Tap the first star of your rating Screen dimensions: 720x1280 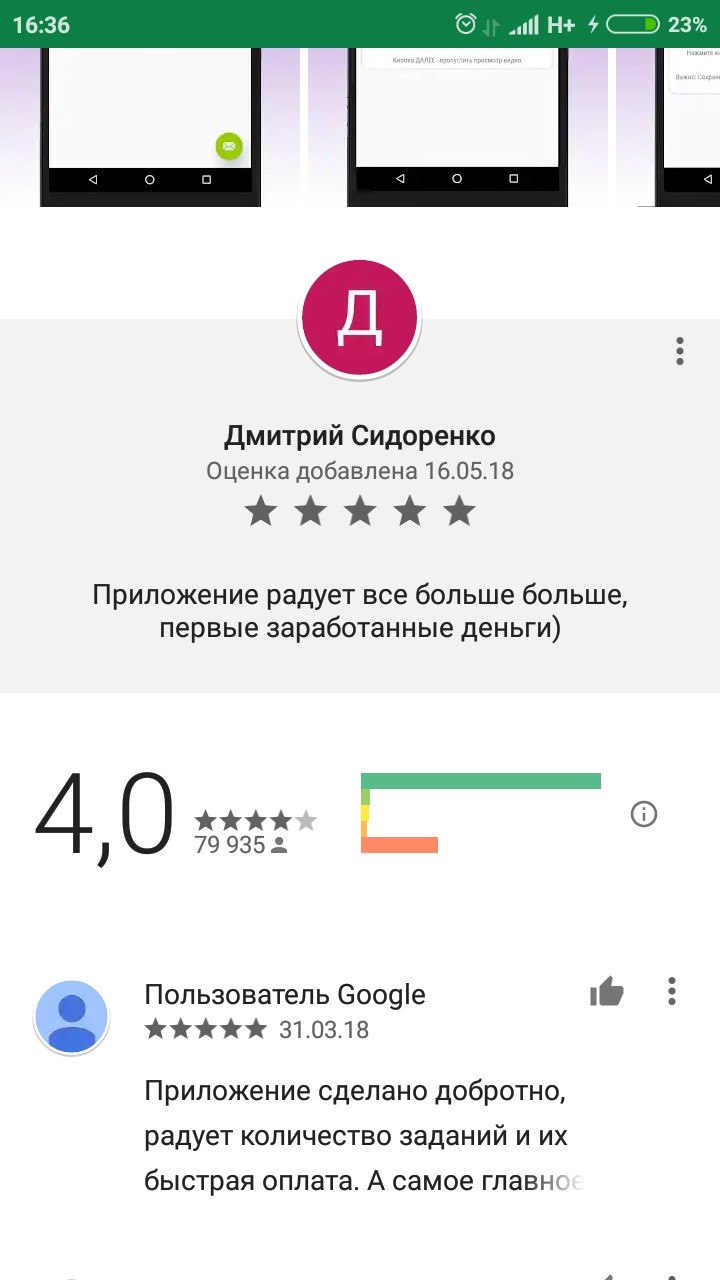coord(261,511)
